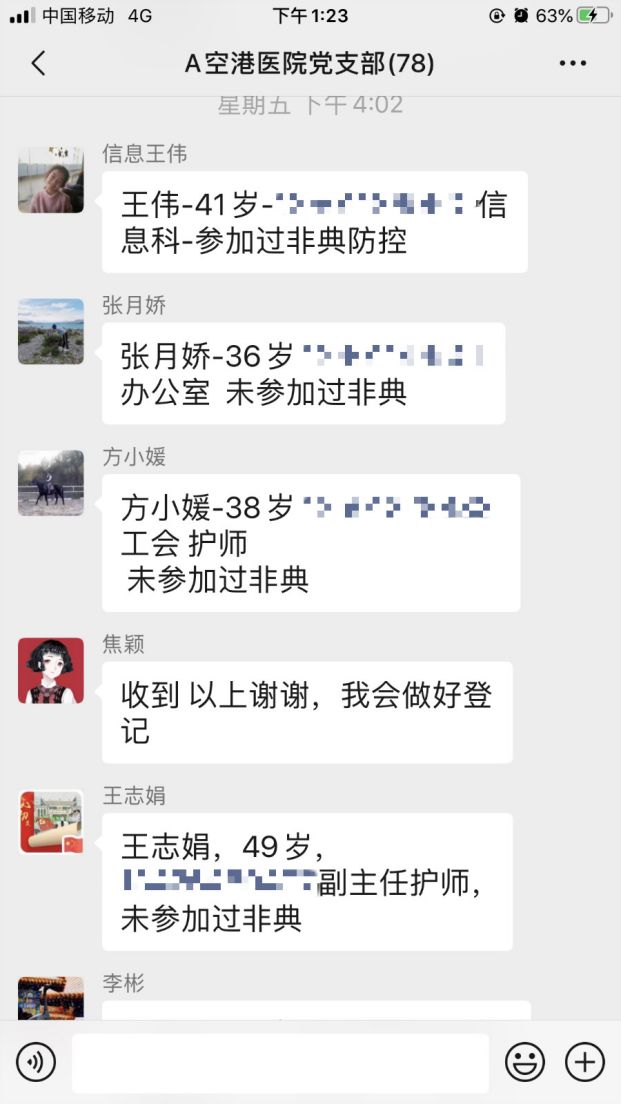Viewport: 621px width, 1104px height.
Task: Switch to voice message input
Action: tap(36, 1061)
